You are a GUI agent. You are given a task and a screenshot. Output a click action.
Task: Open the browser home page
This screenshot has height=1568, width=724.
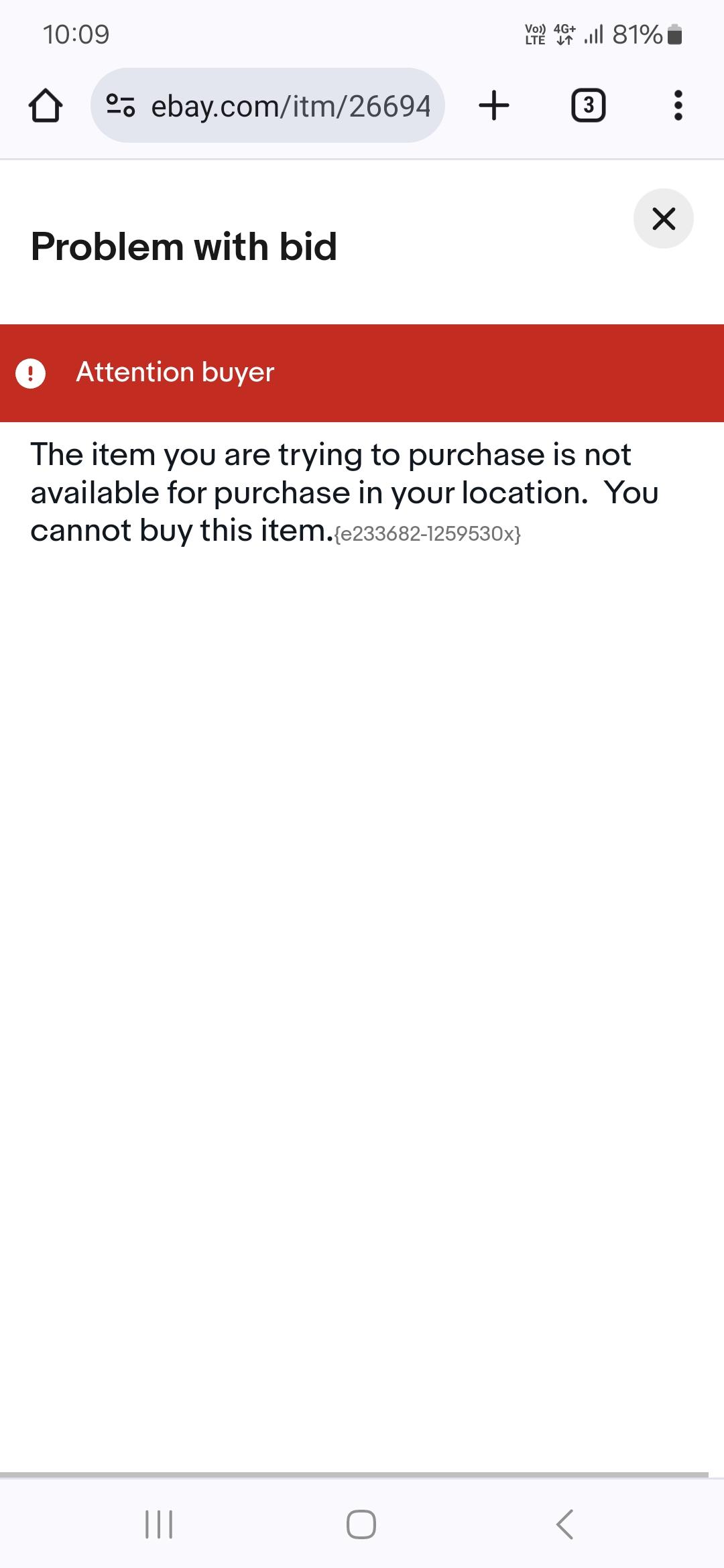click(46, 105)
